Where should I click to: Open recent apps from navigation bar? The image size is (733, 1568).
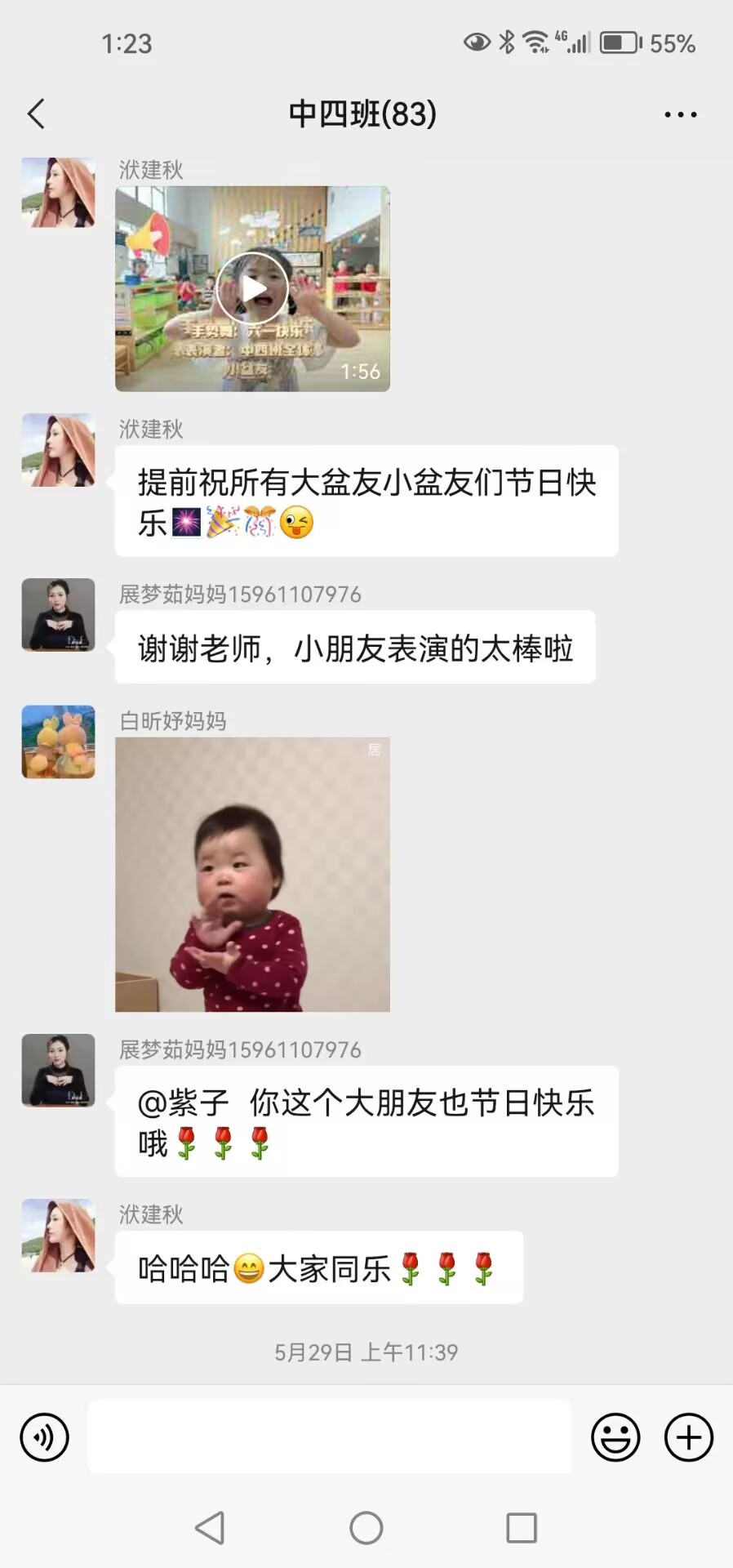click(x=521, y=1527)
